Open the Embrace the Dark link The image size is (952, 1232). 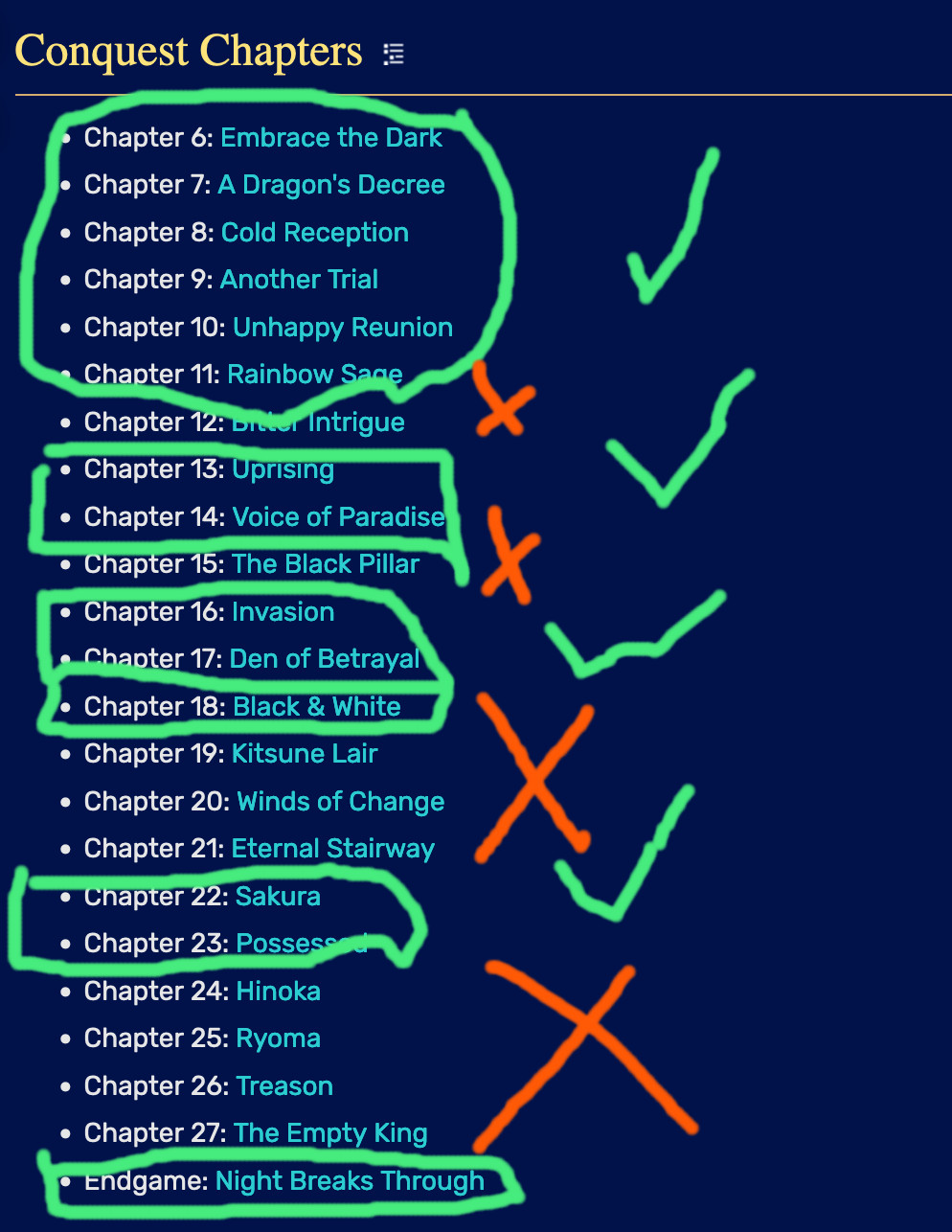(330, 138)
